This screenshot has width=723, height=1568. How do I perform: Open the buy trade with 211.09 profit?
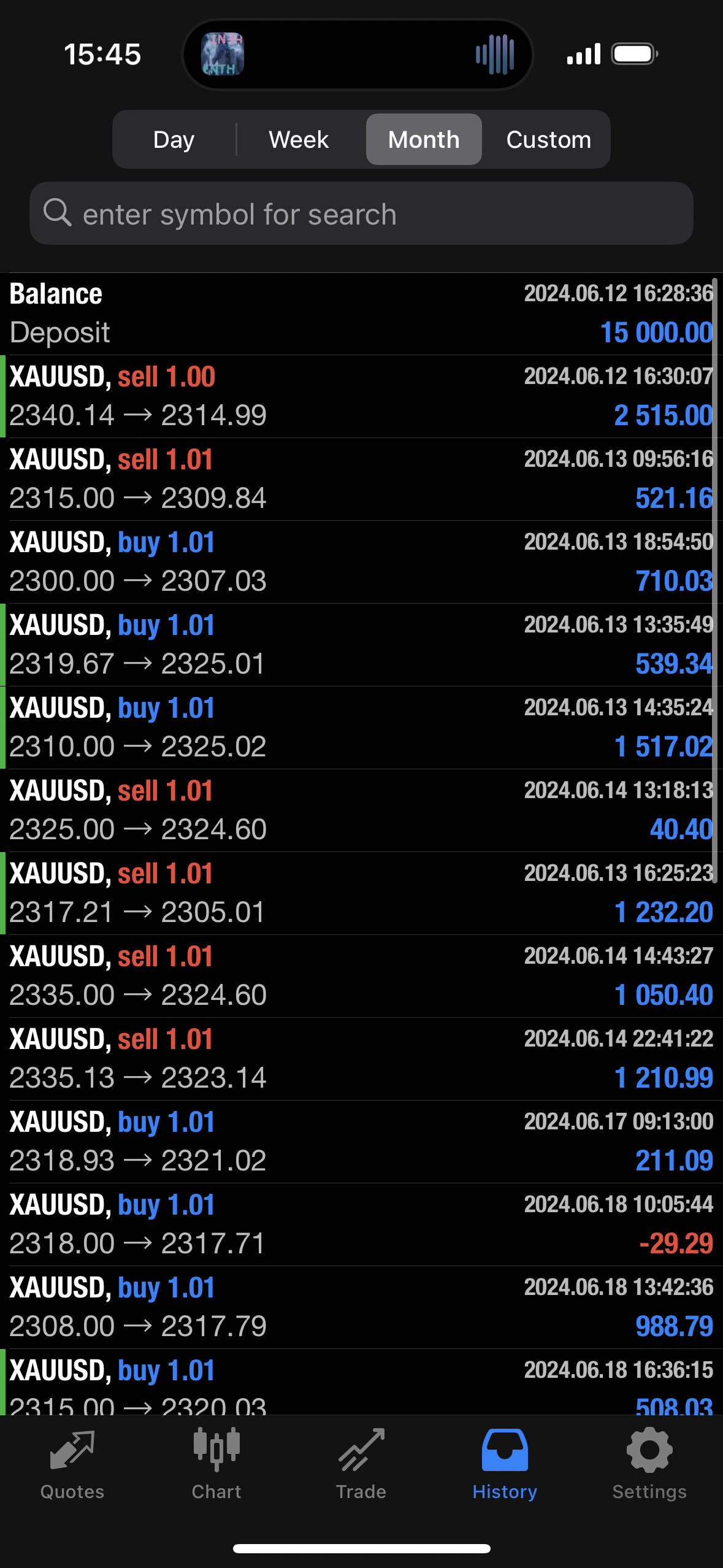click(361, 1142)
